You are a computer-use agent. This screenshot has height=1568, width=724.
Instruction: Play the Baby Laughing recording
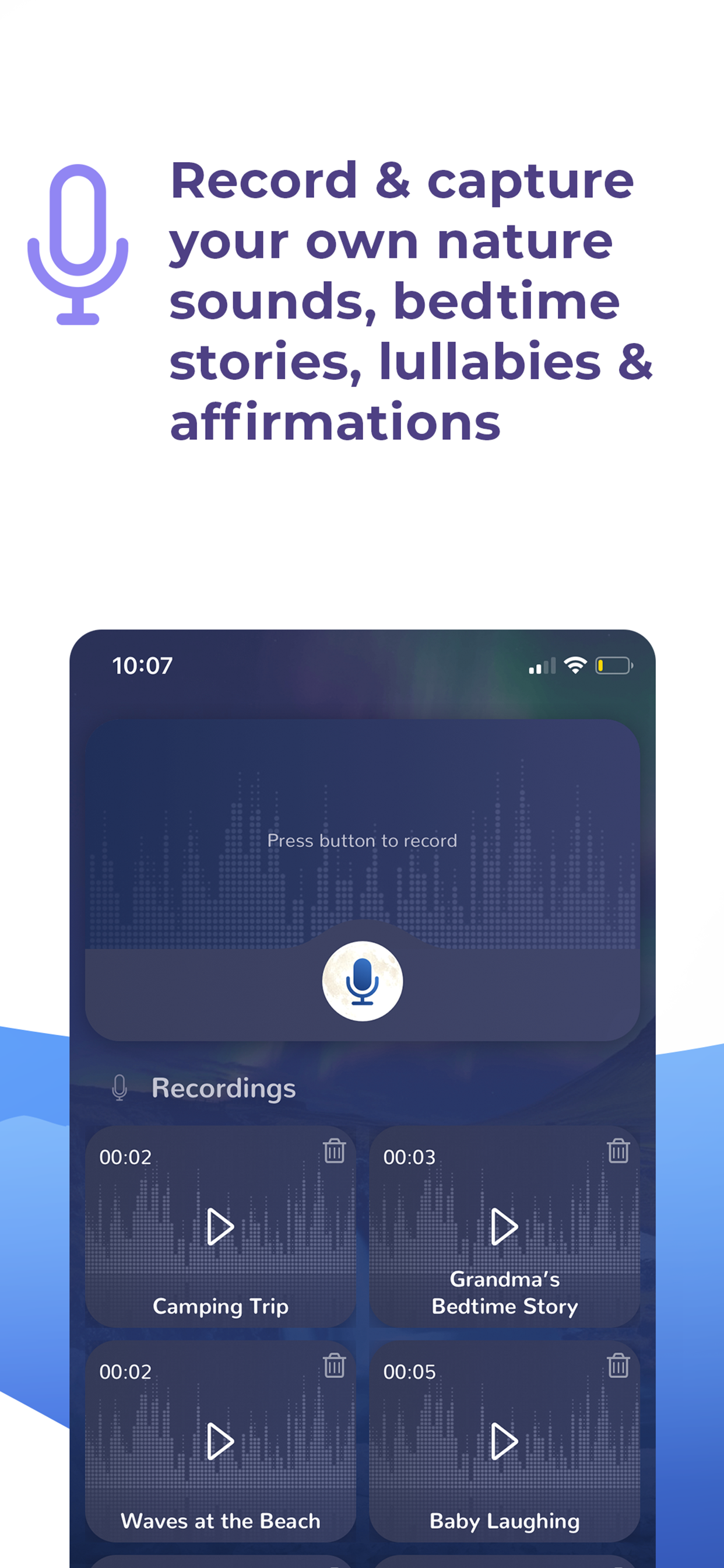[505, 1441]
